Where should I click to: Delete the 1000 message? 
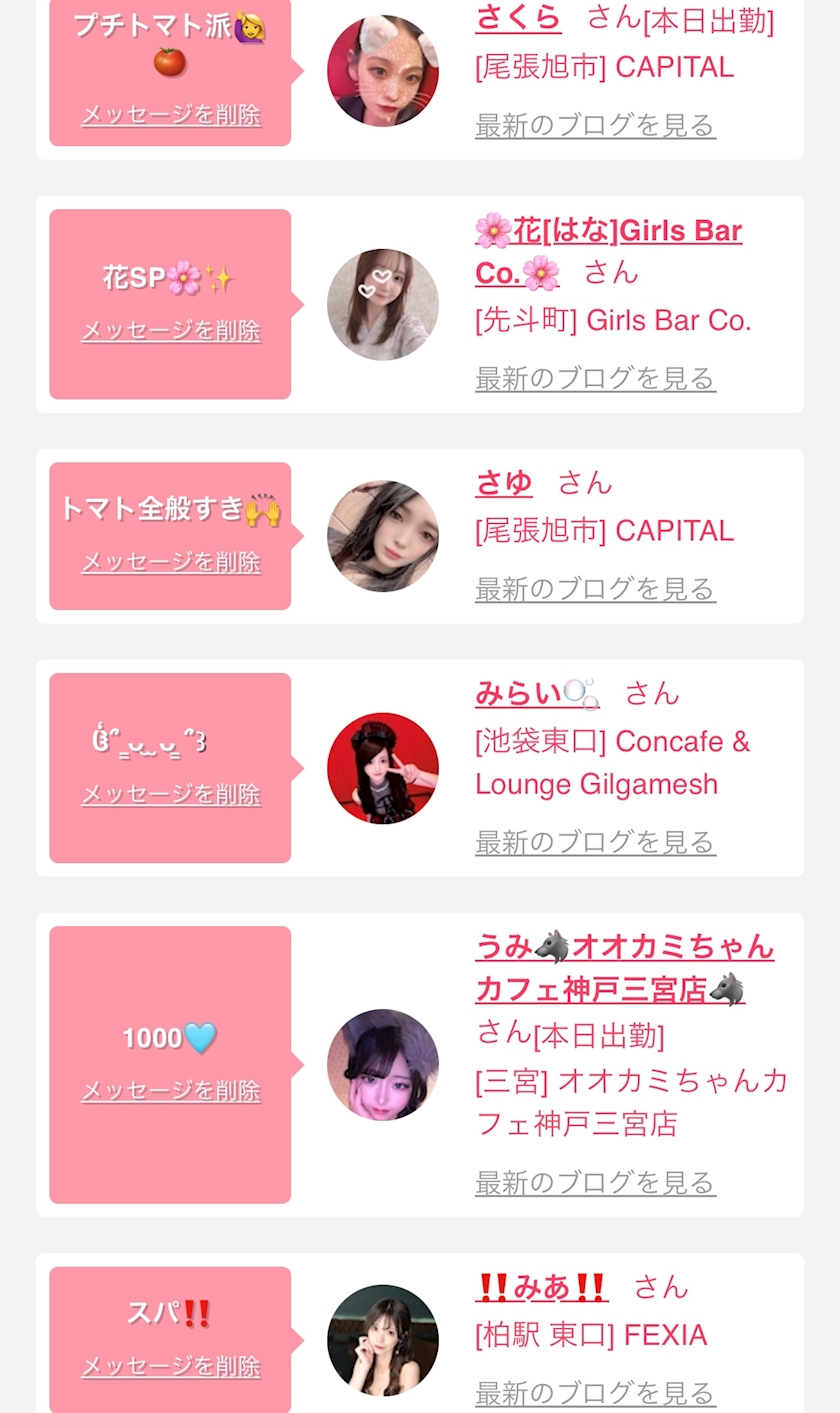pyautogui.click(x=171, y=1091)
